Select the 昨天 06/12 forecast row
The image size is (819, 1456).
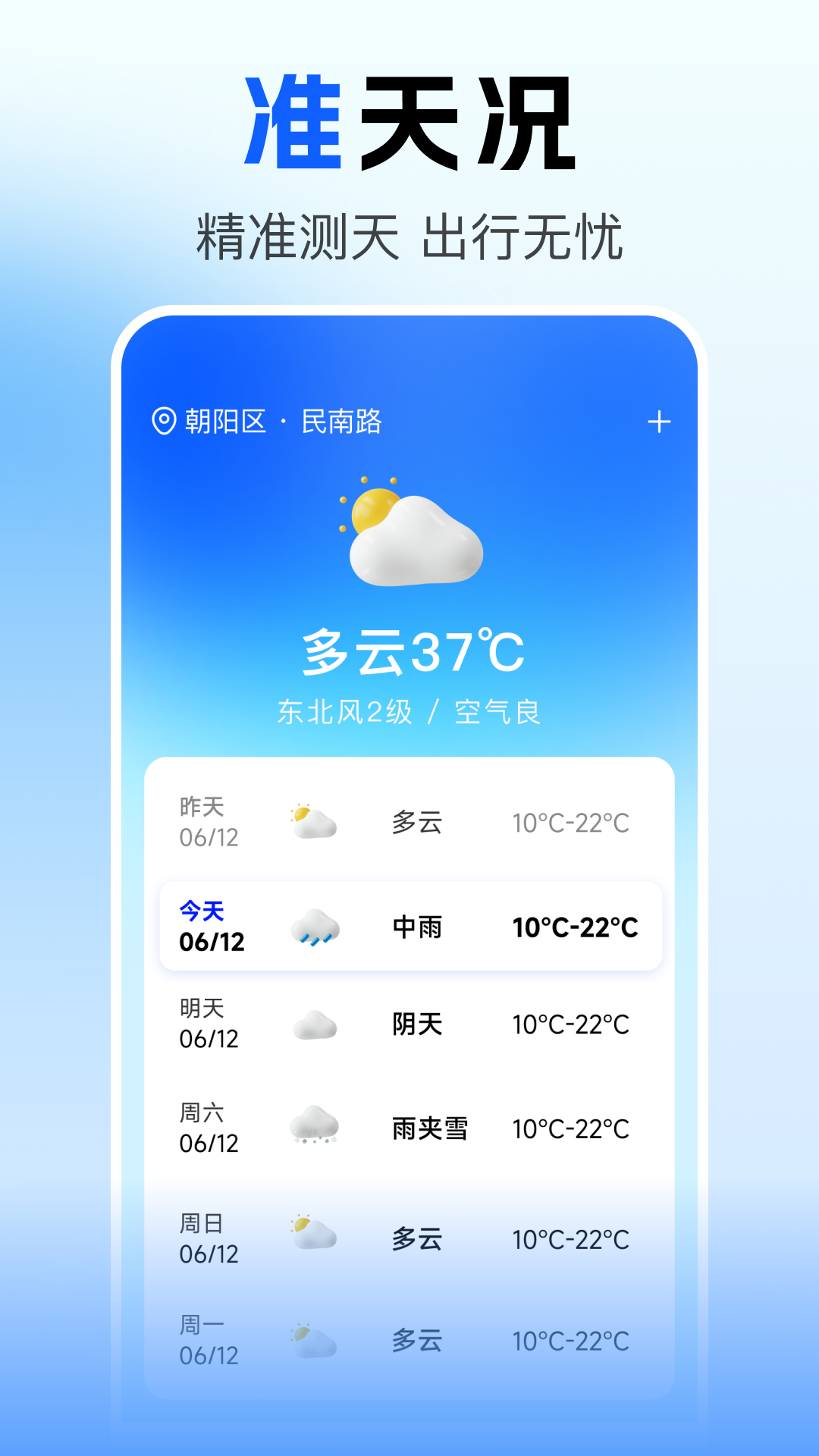click(409, 823)
